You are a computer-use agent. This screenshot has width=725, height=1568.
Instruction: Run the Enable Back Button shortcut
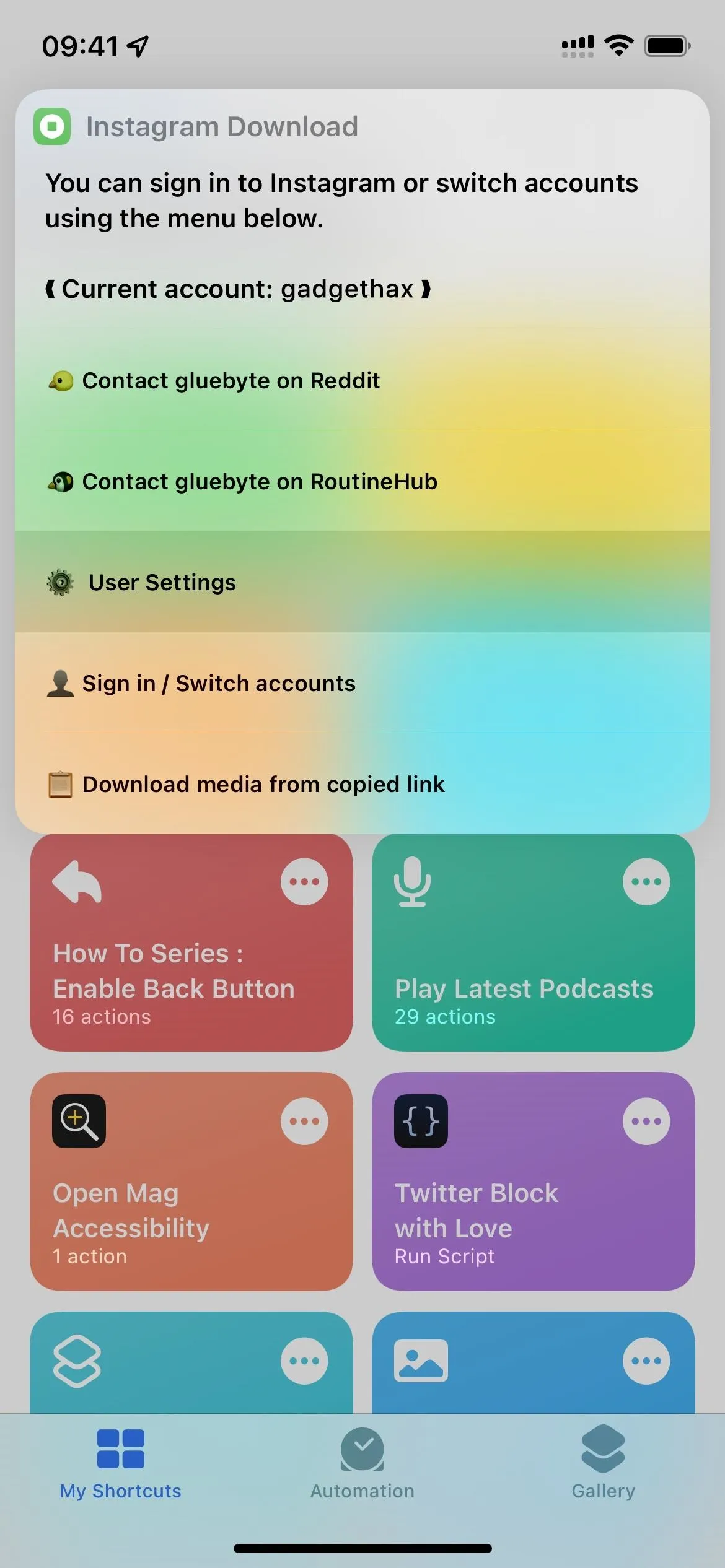pyautogui.click(x=191, y=966)
